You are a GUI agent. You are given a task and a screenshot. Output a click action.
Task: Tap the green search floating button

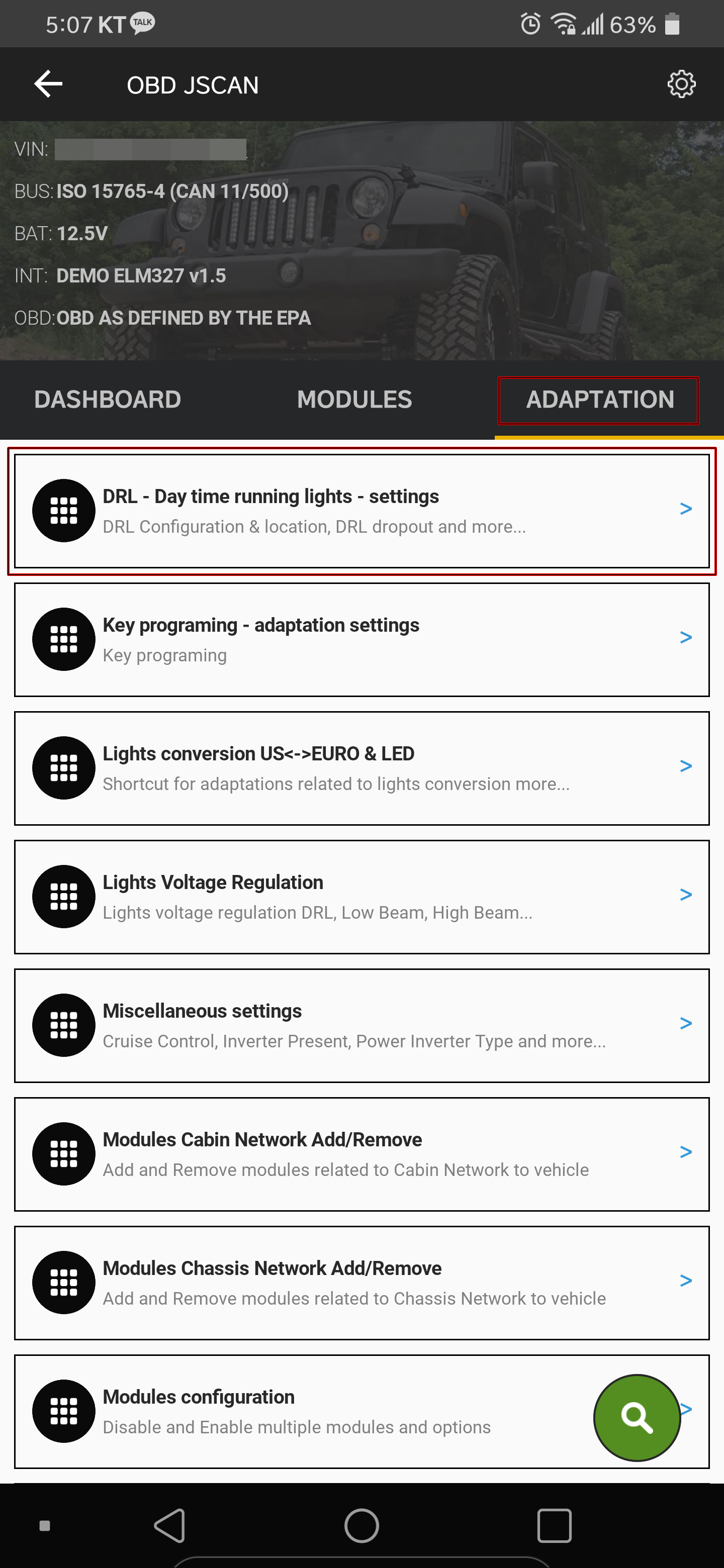(x=637, y=1417)
